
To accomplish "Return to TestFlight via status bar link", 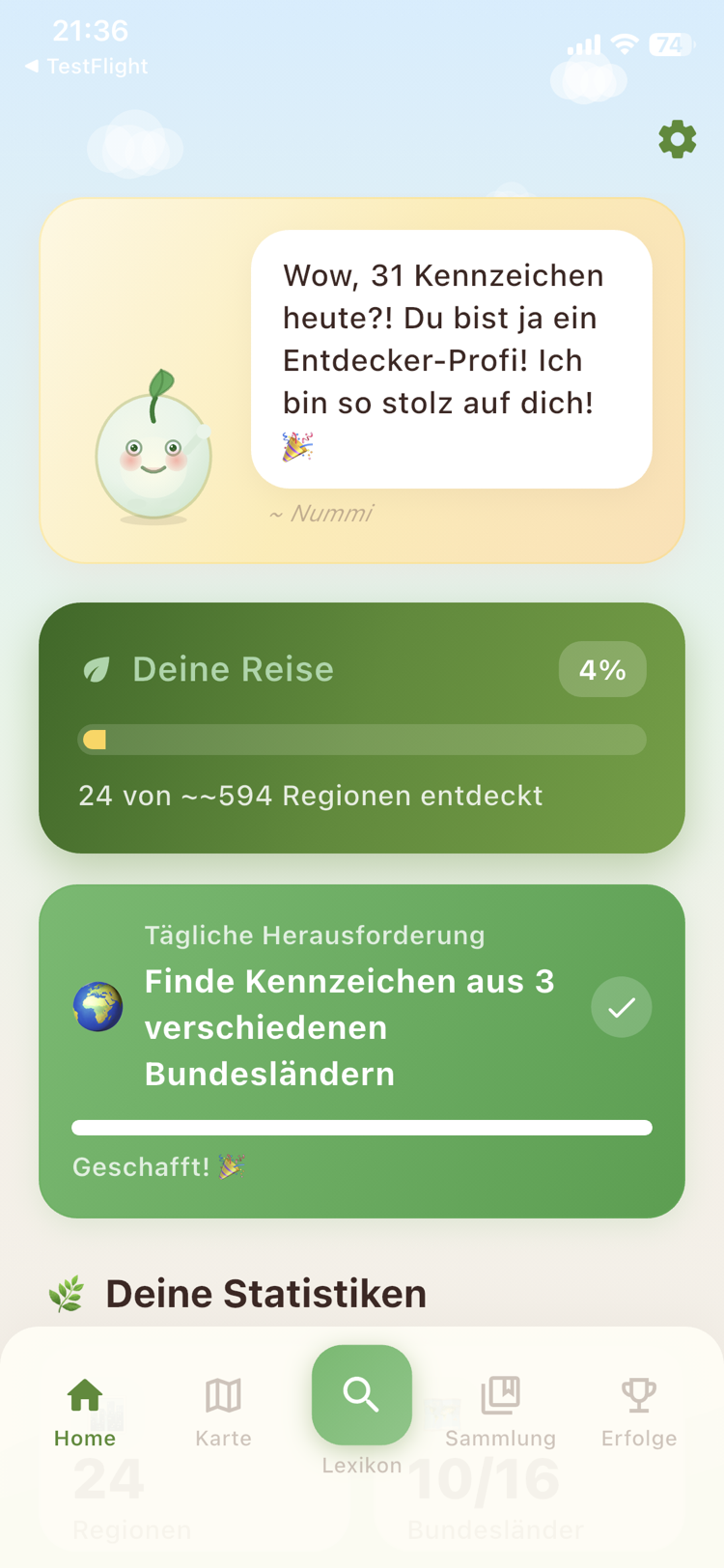I will pyautogui.click(x=85, y=66).
